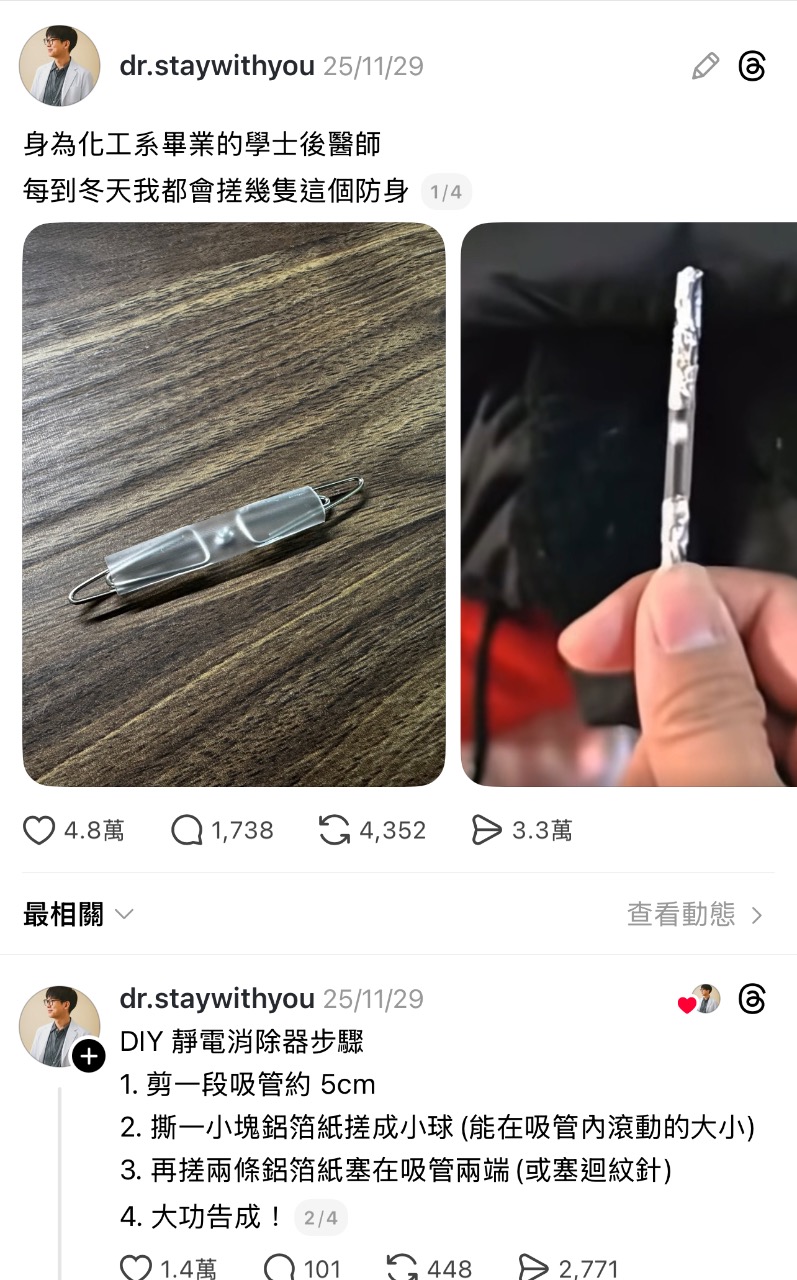The image size is (797, 1280).
Task: Like the DIY 靜電消除器步驟 reply
Action: pyautogui.click(x=136, y=1268)
